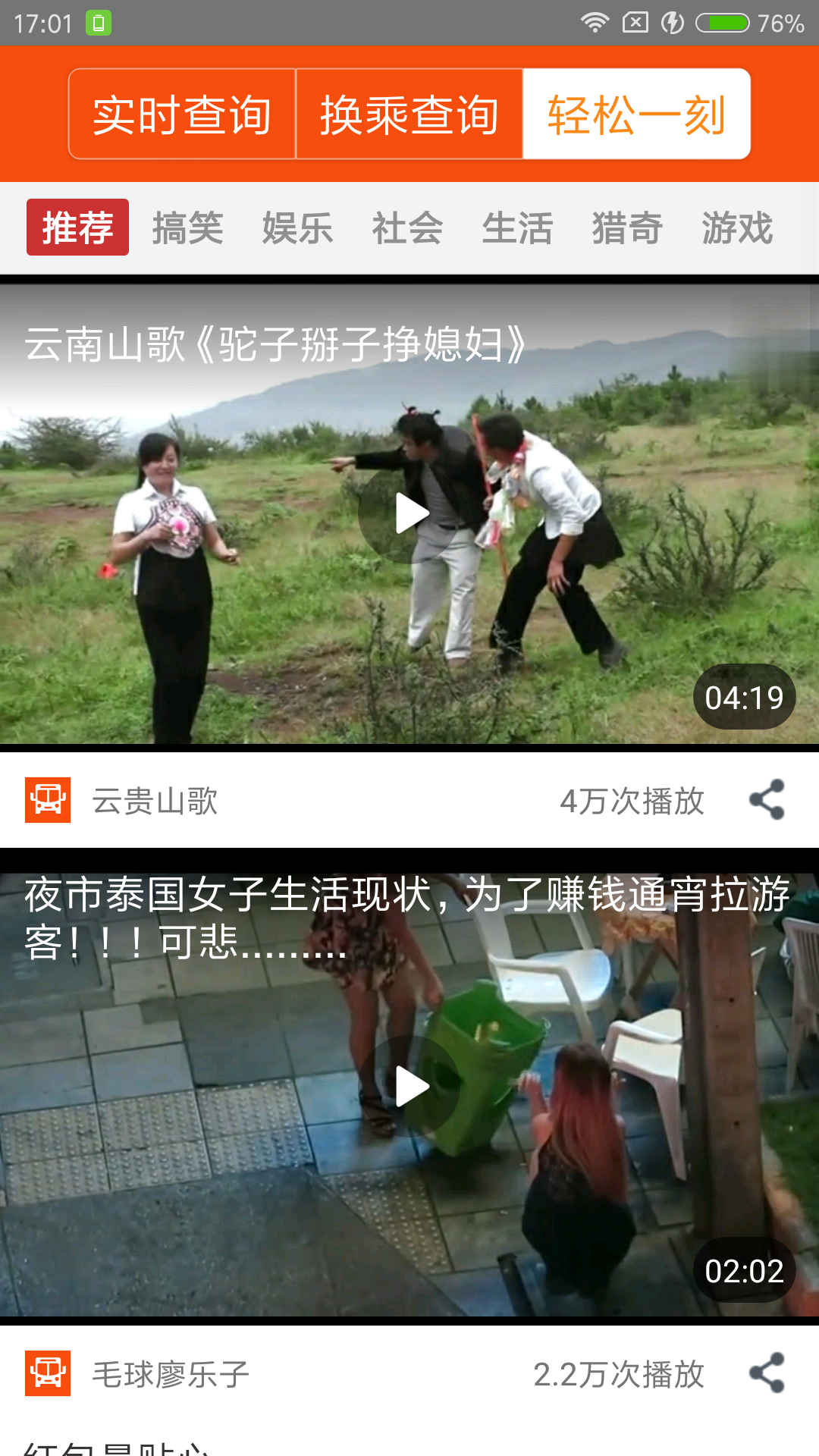The width and height of the screenshot is (819, 1456).
Task: Play the 云南山歌 video
Action: tap(409, 514)
